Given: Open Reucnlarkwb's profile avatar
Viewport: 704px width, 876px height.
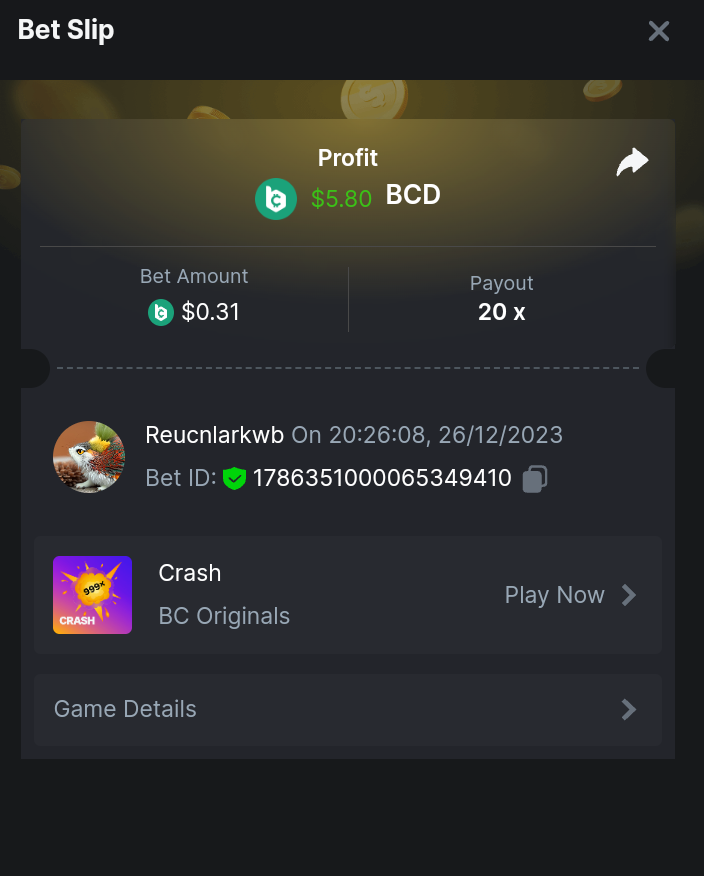Looking at the screenshot, I should tap(89, 457).
